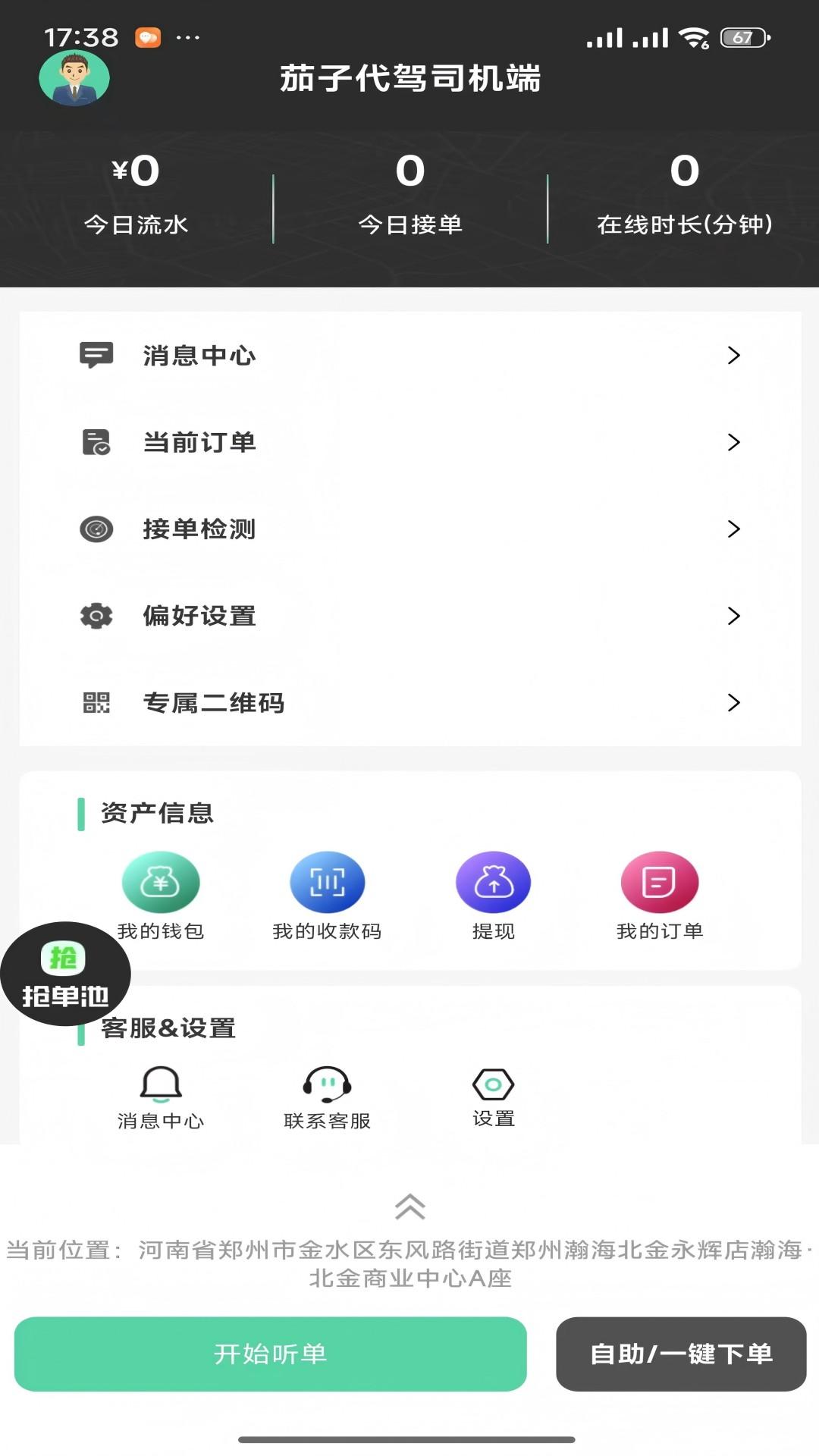Tap the 专属二维码 QR icon
Viewport: 819px width, 1456px height.
coord(96,703)
